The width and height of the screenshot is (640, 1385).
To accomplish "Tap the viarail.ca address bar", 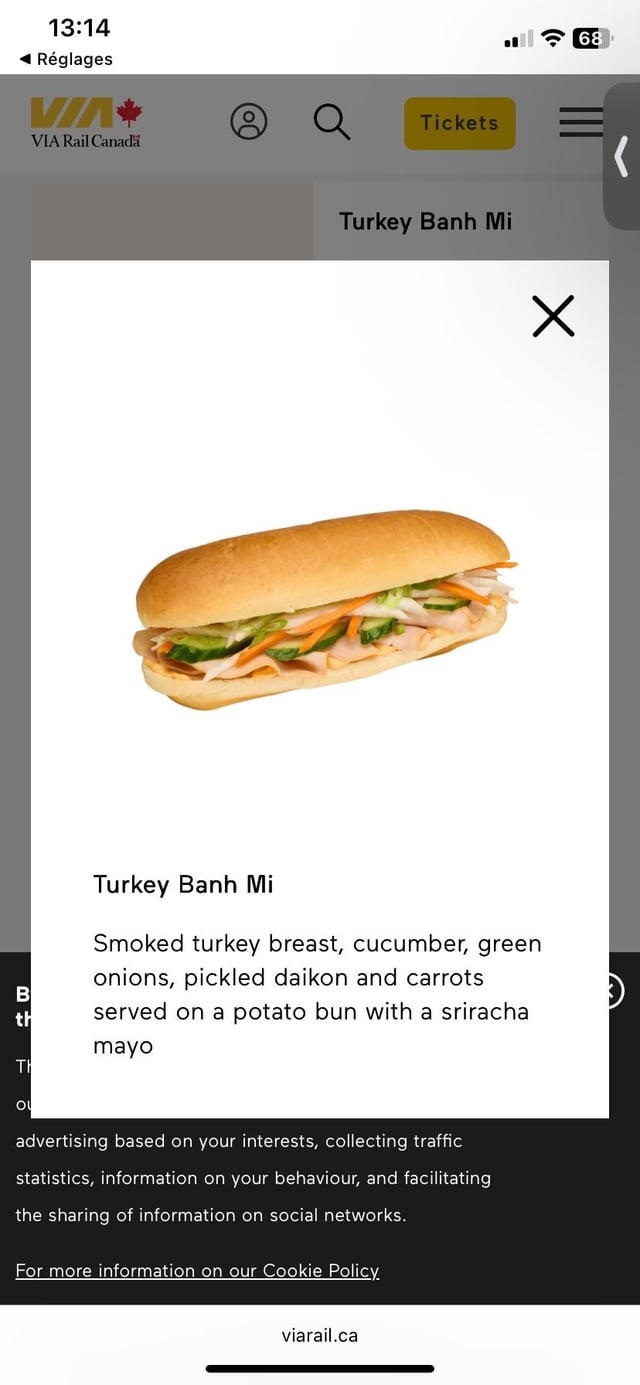I will [320, 1334].
